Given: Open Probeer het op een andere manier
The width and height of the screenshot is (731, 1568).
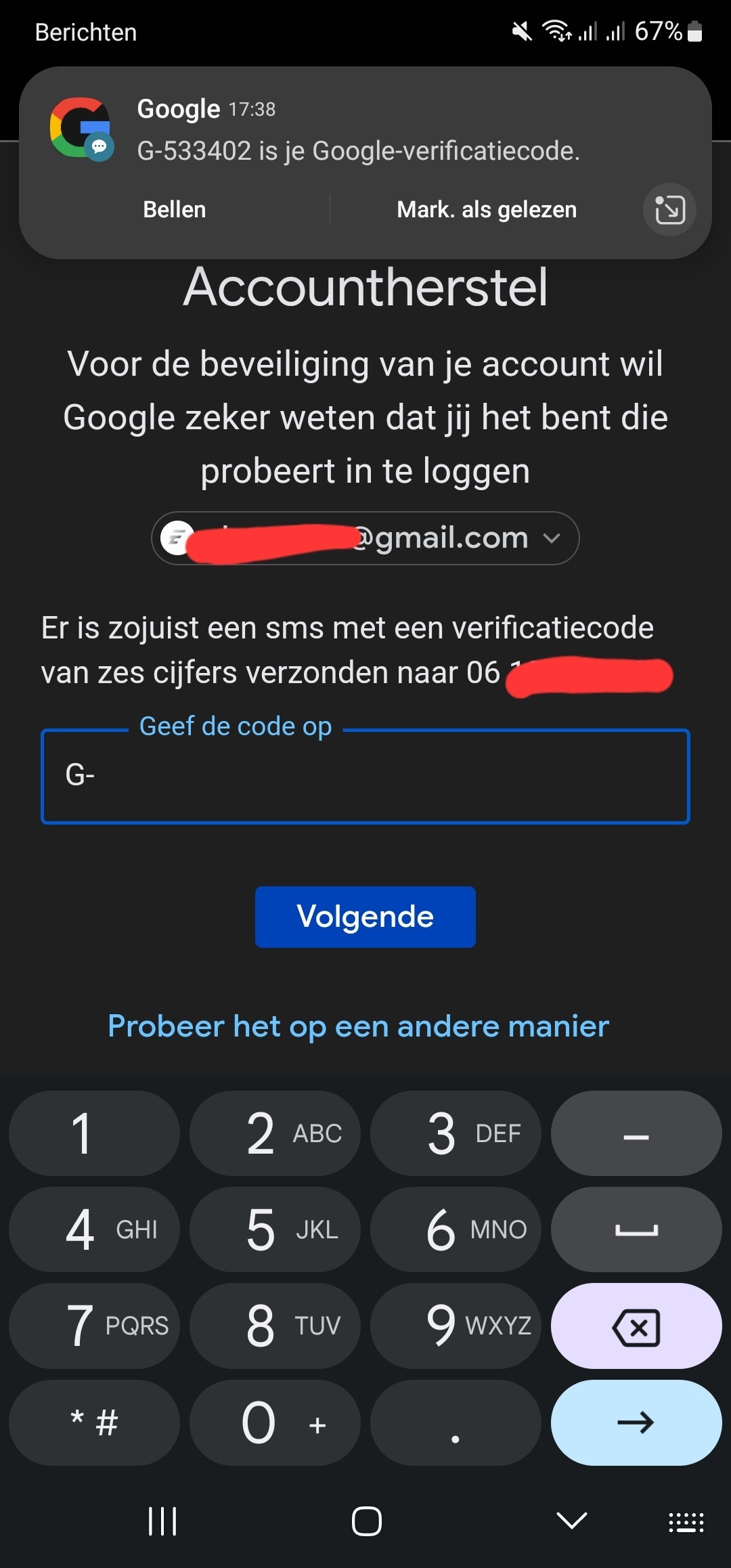Looking at the screenshot, I should click(358, 1026).
